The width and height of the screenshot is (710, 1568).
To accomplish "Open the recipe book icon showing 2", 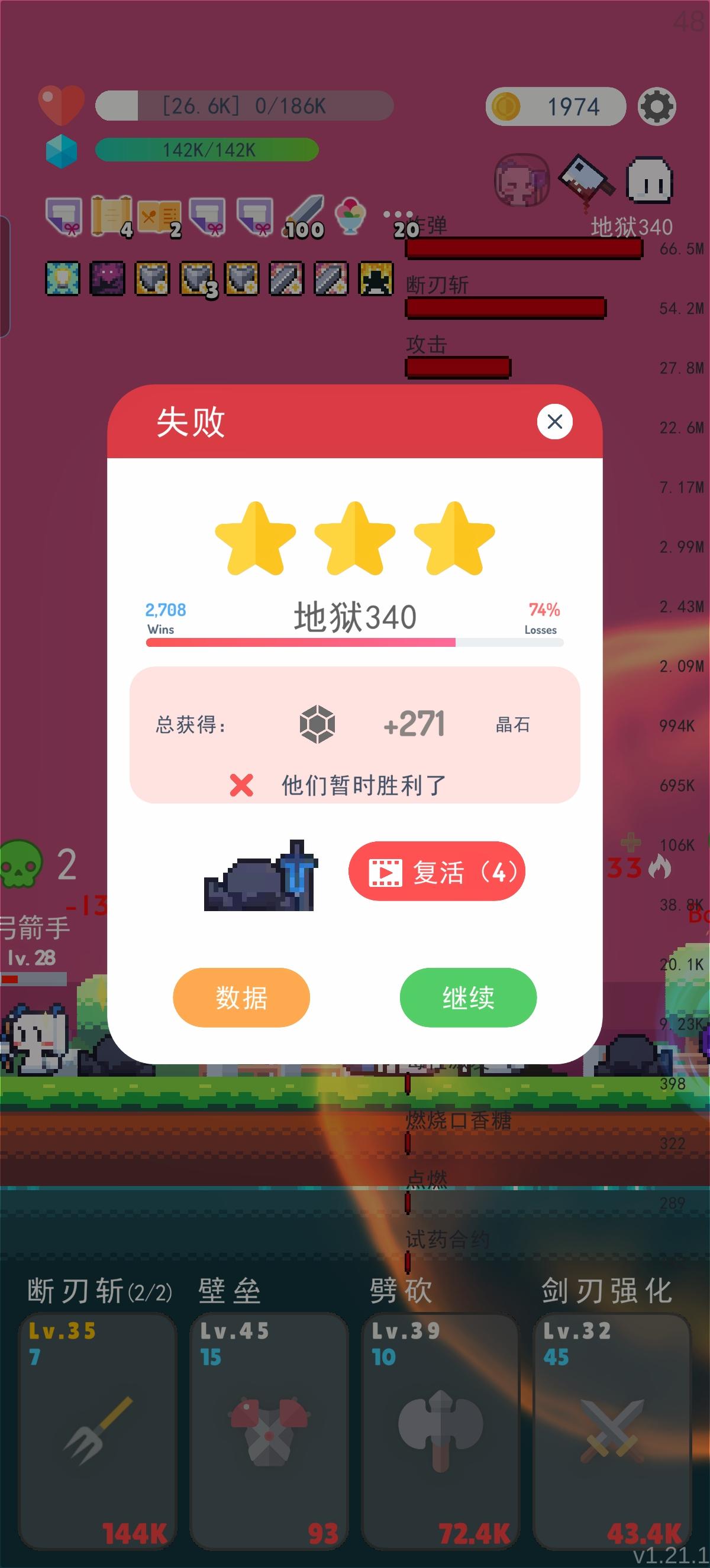I will [160, 216].
